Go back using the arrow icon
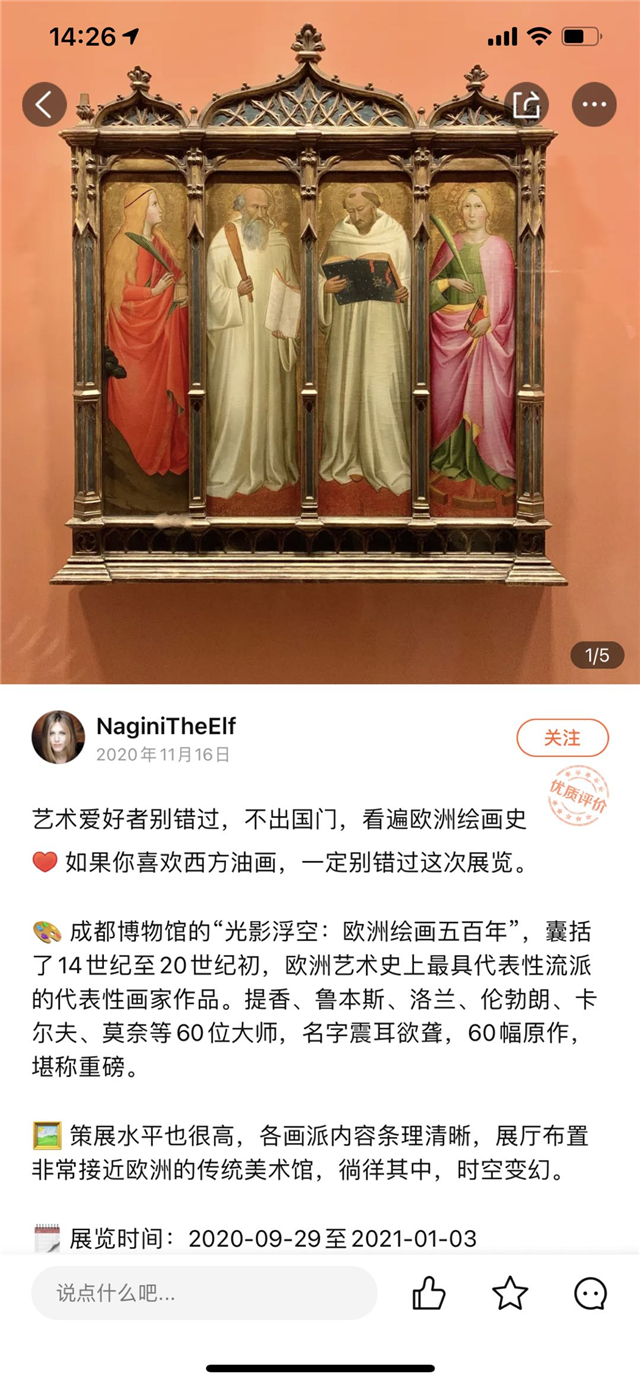The width and height of the screenshot is (640, 1384). (x=44, y=103)
